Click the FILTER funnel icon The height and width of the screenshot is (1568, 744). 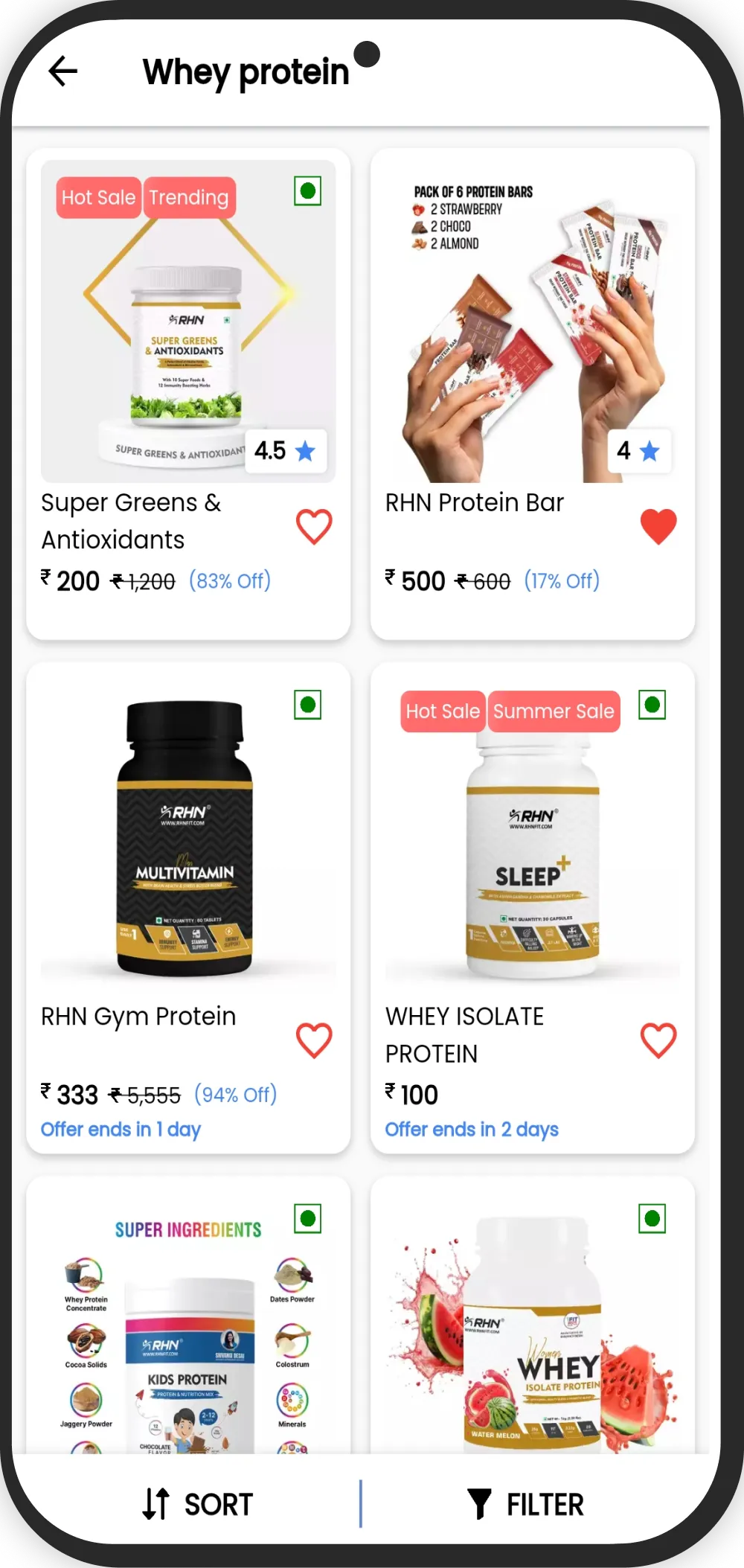[480, 1503]
